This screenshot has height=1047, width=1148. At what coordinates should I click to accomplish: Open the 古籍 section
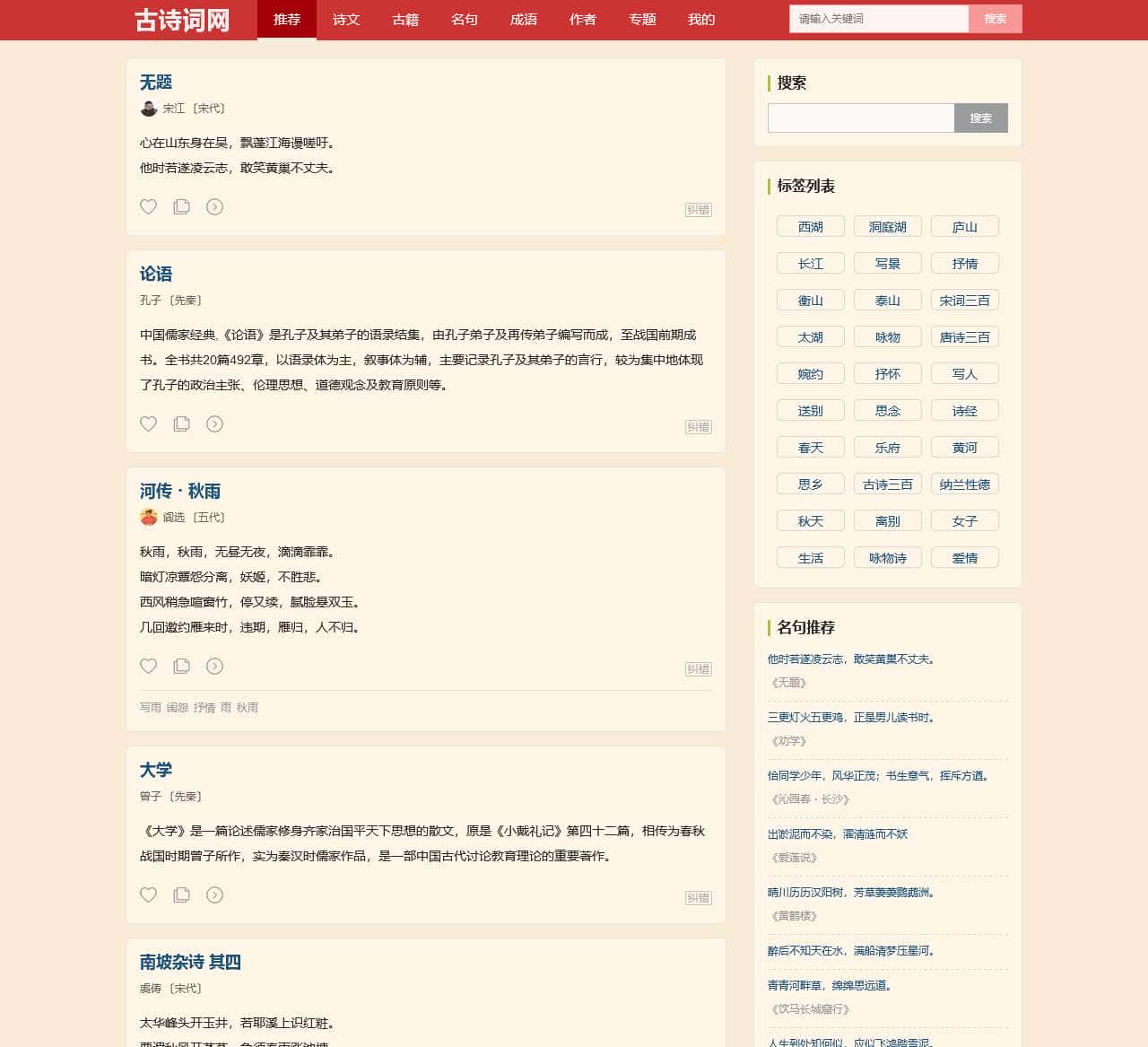(x=405, y=20)
